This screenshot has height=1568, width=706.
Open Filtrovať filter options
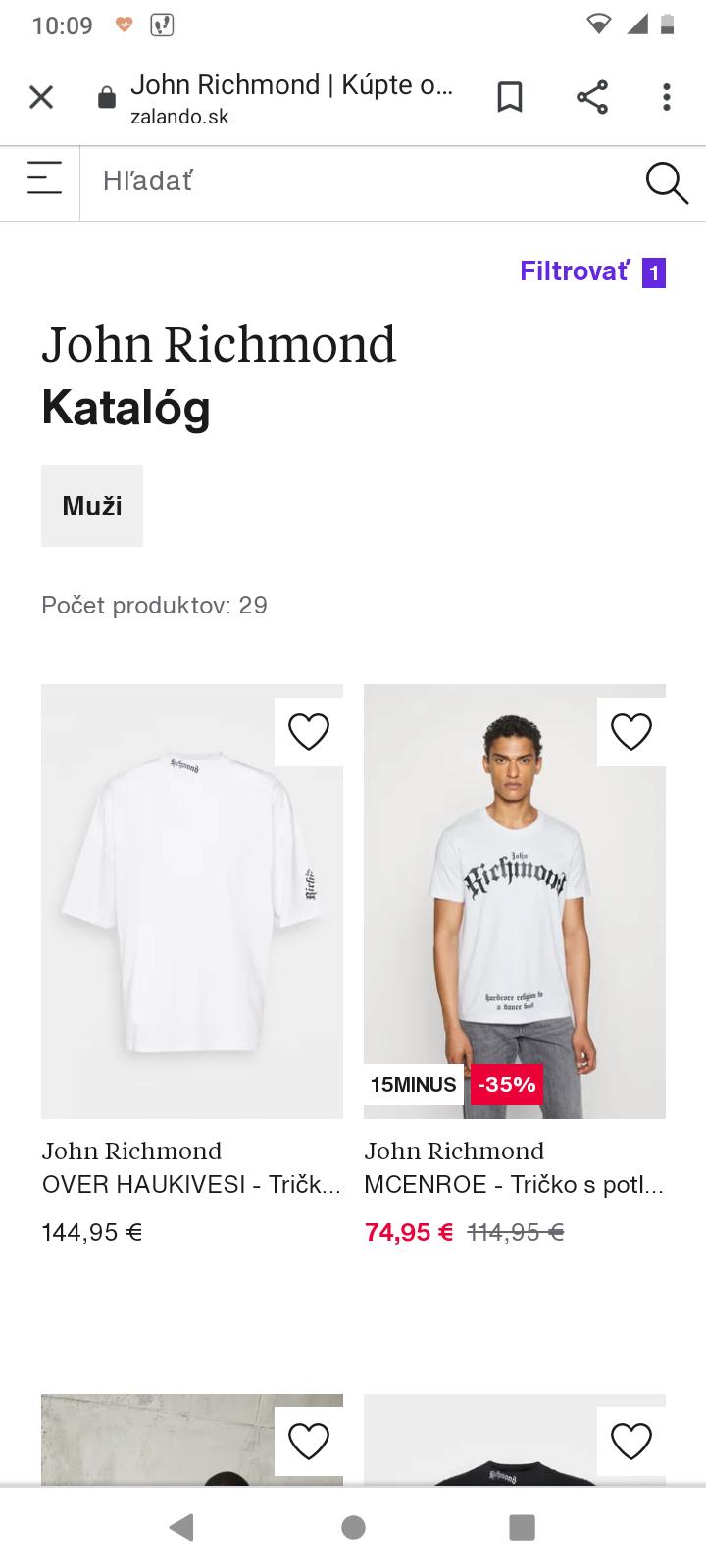tap(591, 271)
